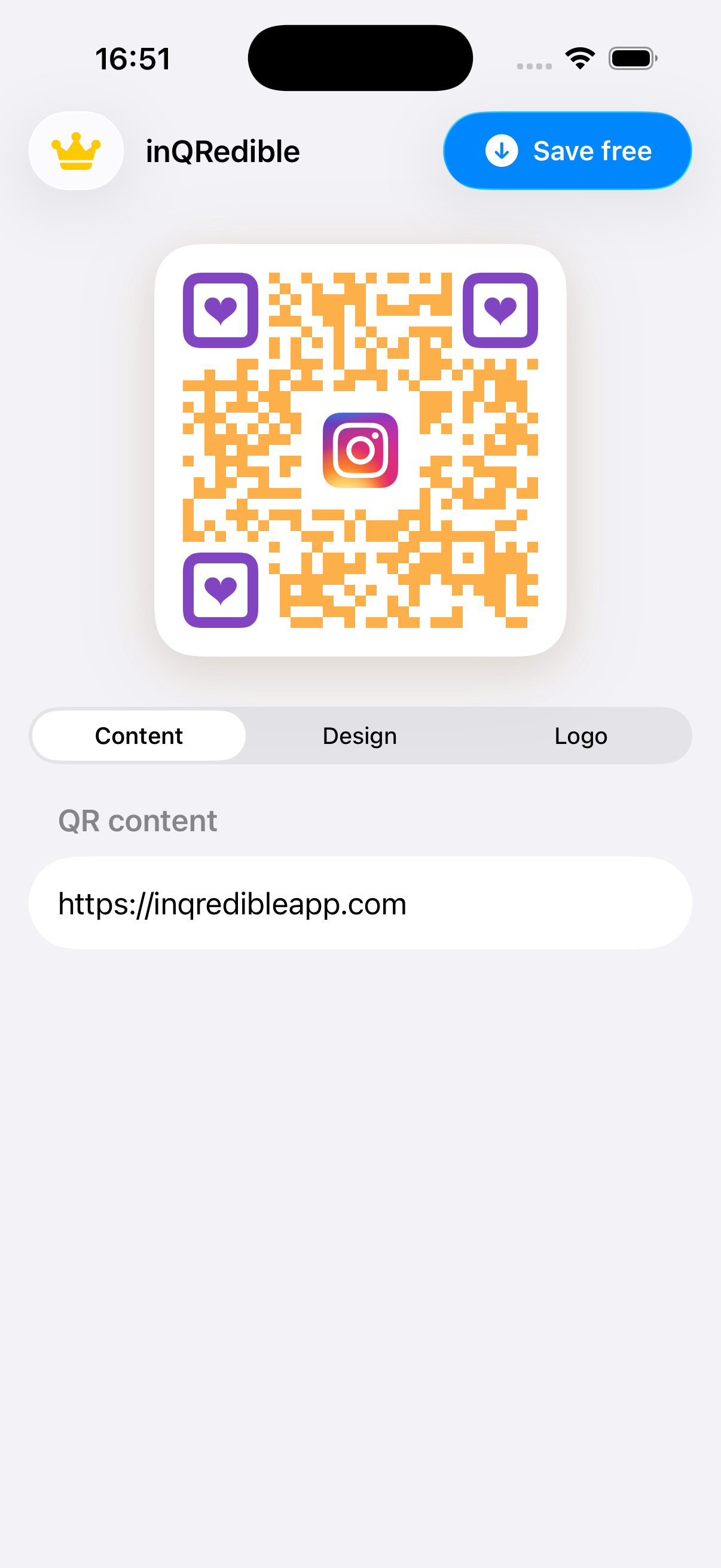Viewport: 721px width, 1568px height.
Task: Select the Content tab
Action: tap(138, 736)
